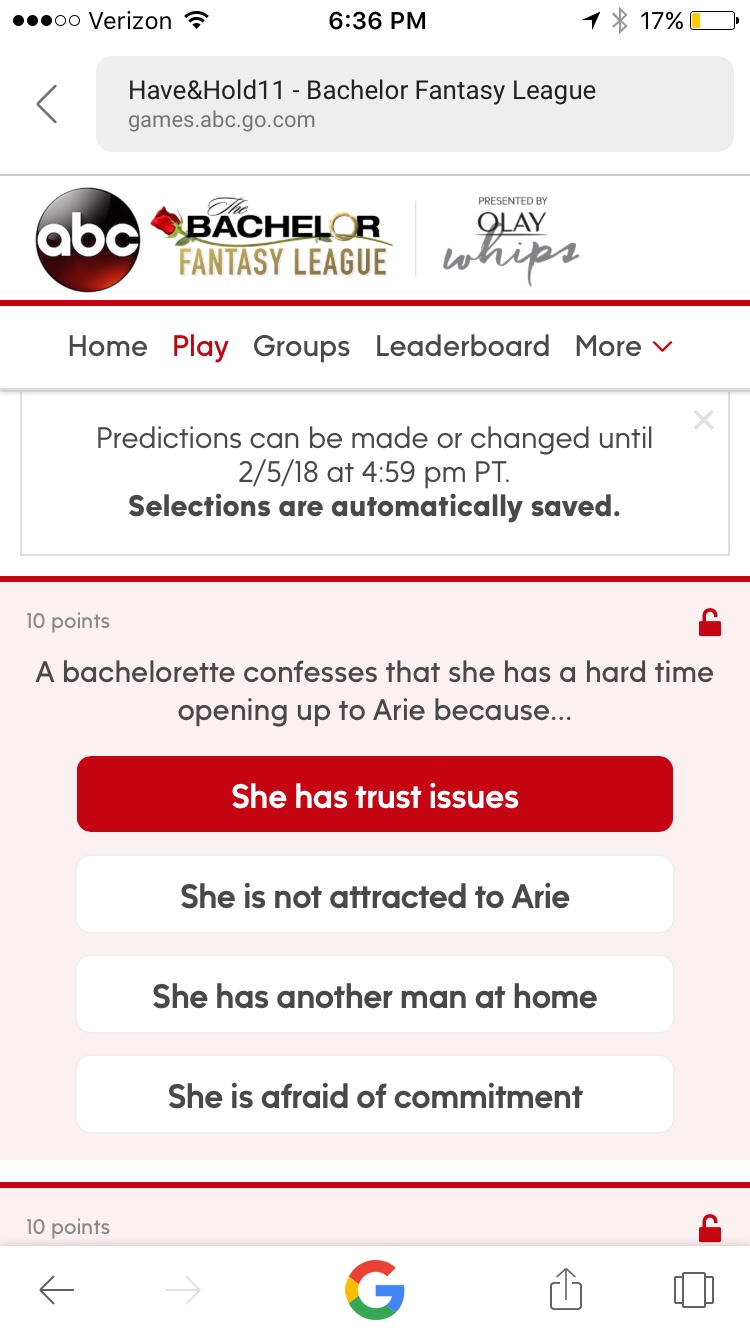This screenshot has width=750, height=1334.
Task: Open the Groups section
Action: pyautogui.click(x=301, y=346)
